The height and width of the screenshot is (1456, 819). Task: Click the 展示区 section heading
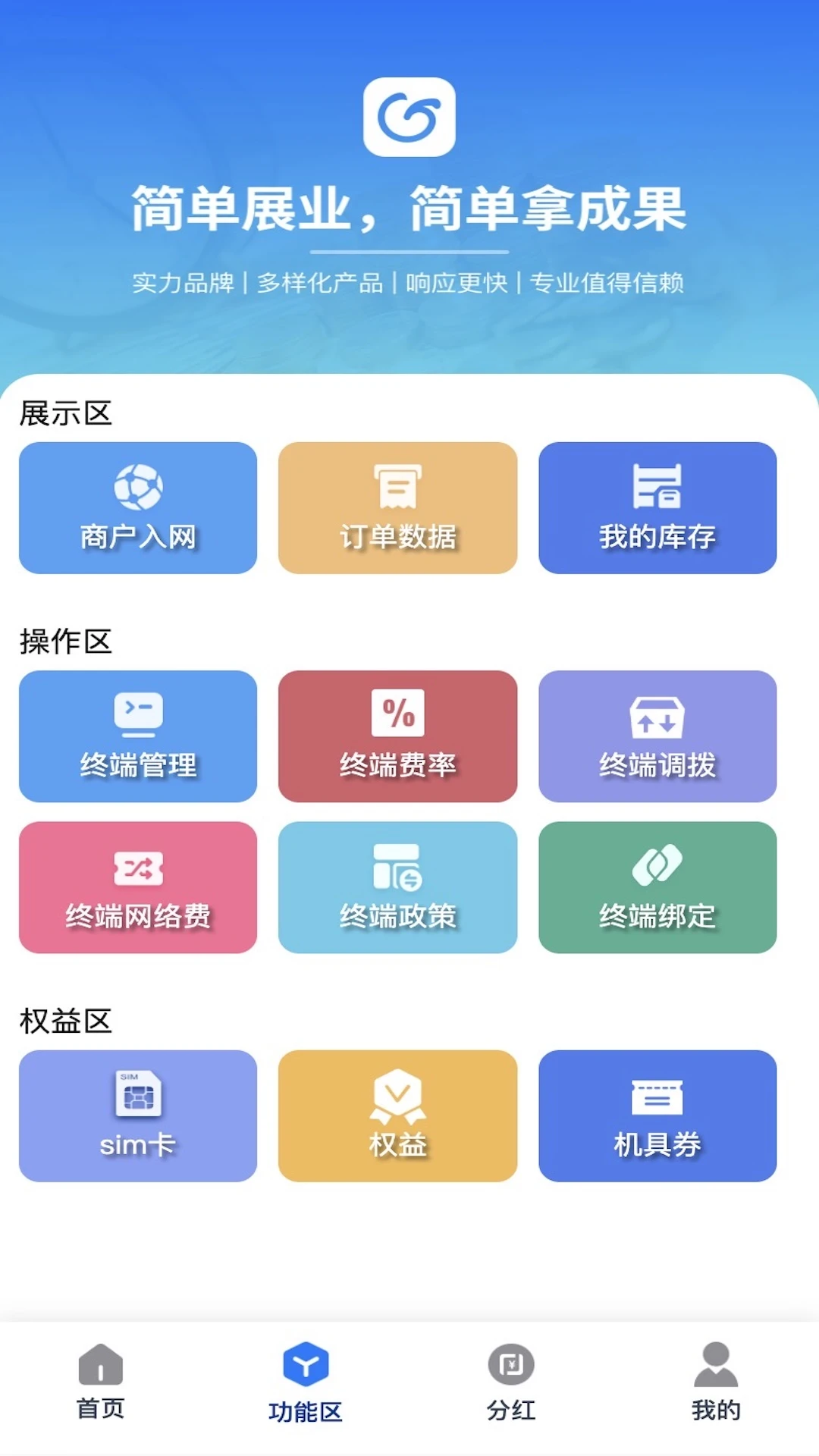coord(65,413)
